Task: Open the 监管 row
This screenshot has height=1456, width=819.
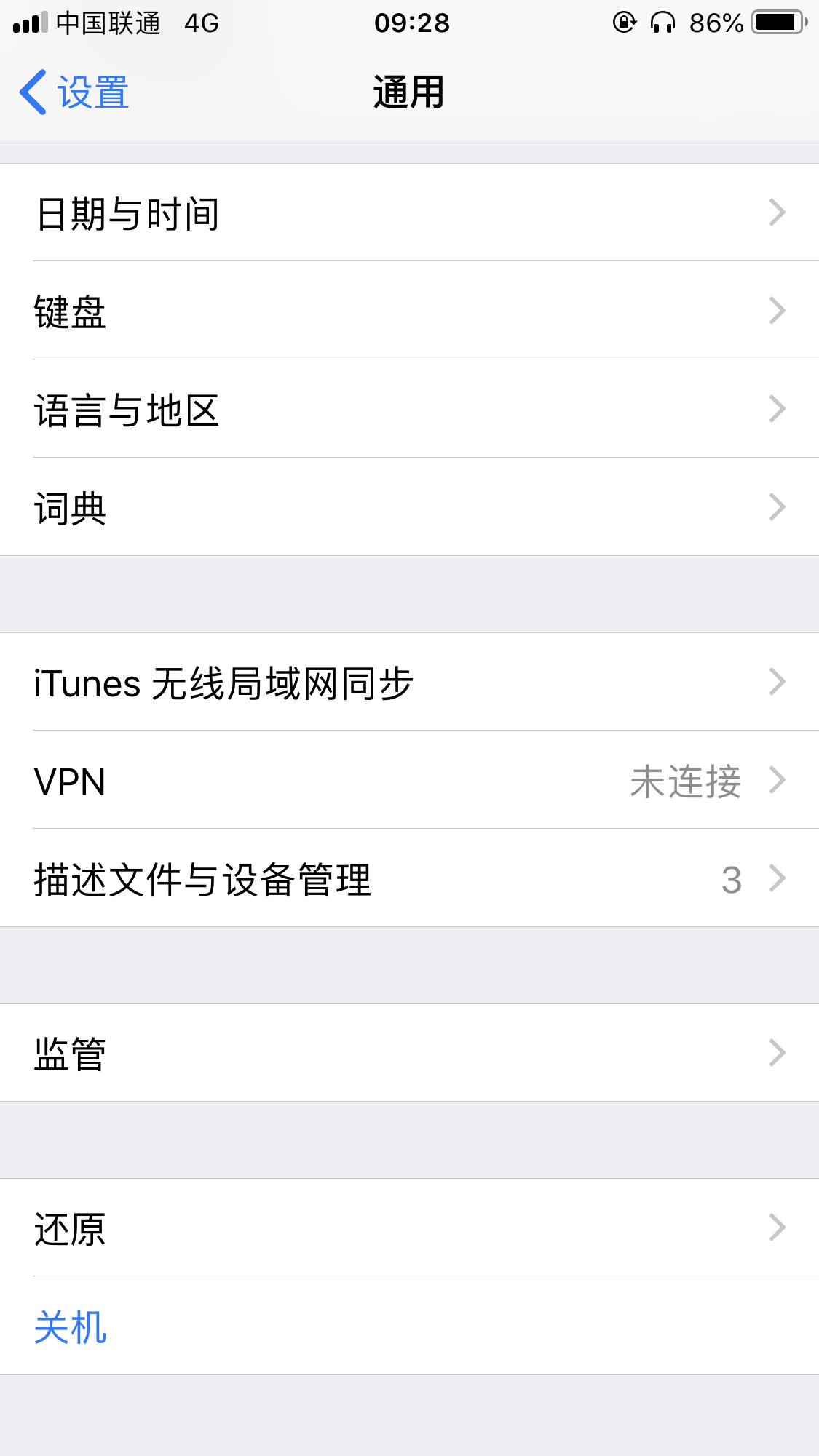Action: pos(409,1053)
